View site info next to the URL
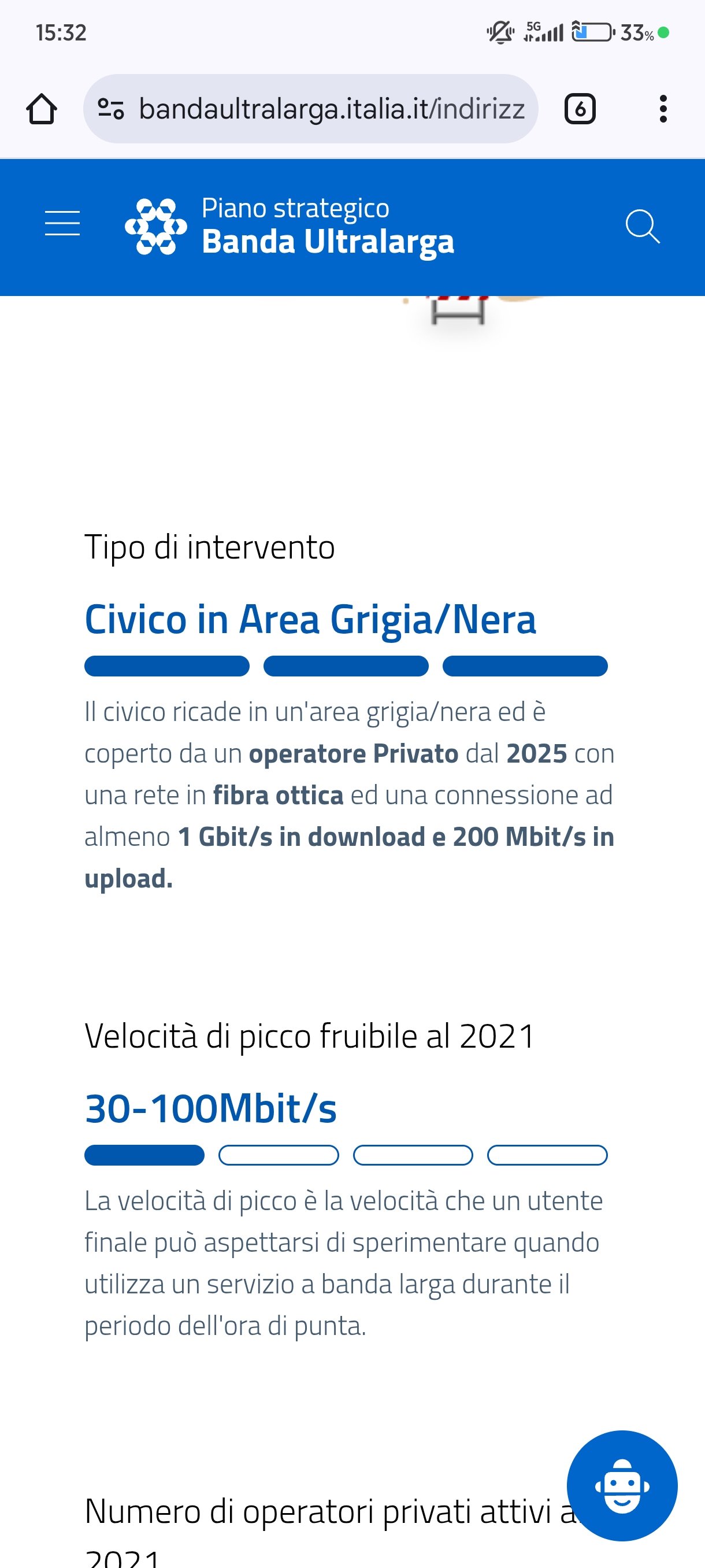The height and width of the screenshot is (1568, 705). (111, 110)
